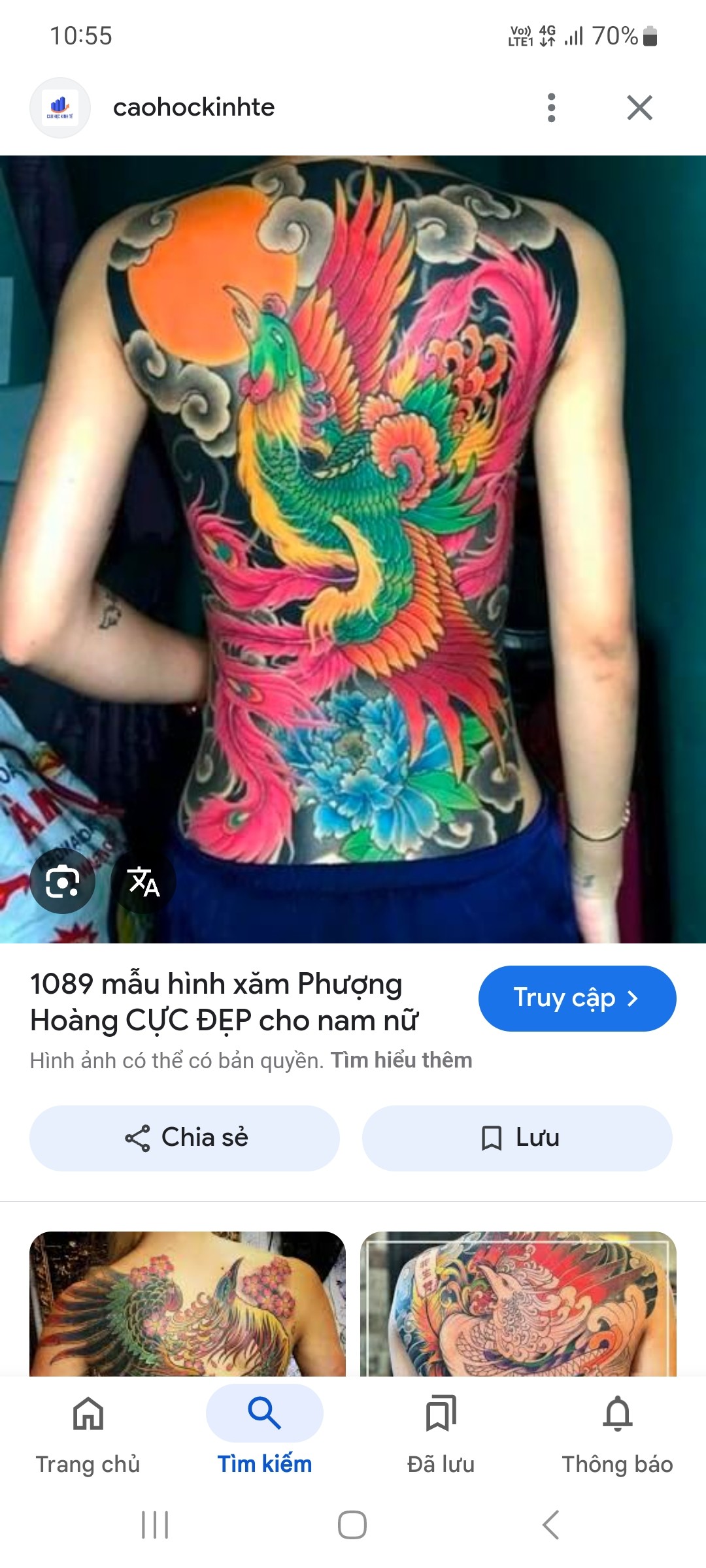This screenshot has height=1568, width=706.
Task: Translate text in the image
Action: 143,881
